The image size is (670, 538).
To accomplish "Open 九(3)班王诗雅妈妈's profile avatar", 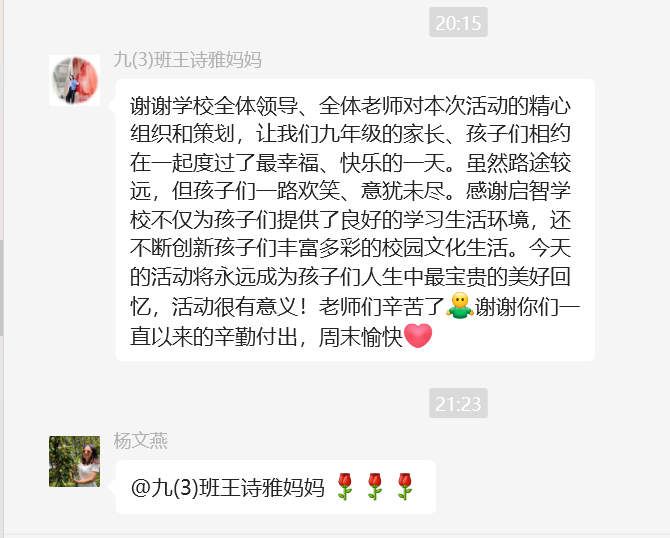I will [x=74, y=80].
